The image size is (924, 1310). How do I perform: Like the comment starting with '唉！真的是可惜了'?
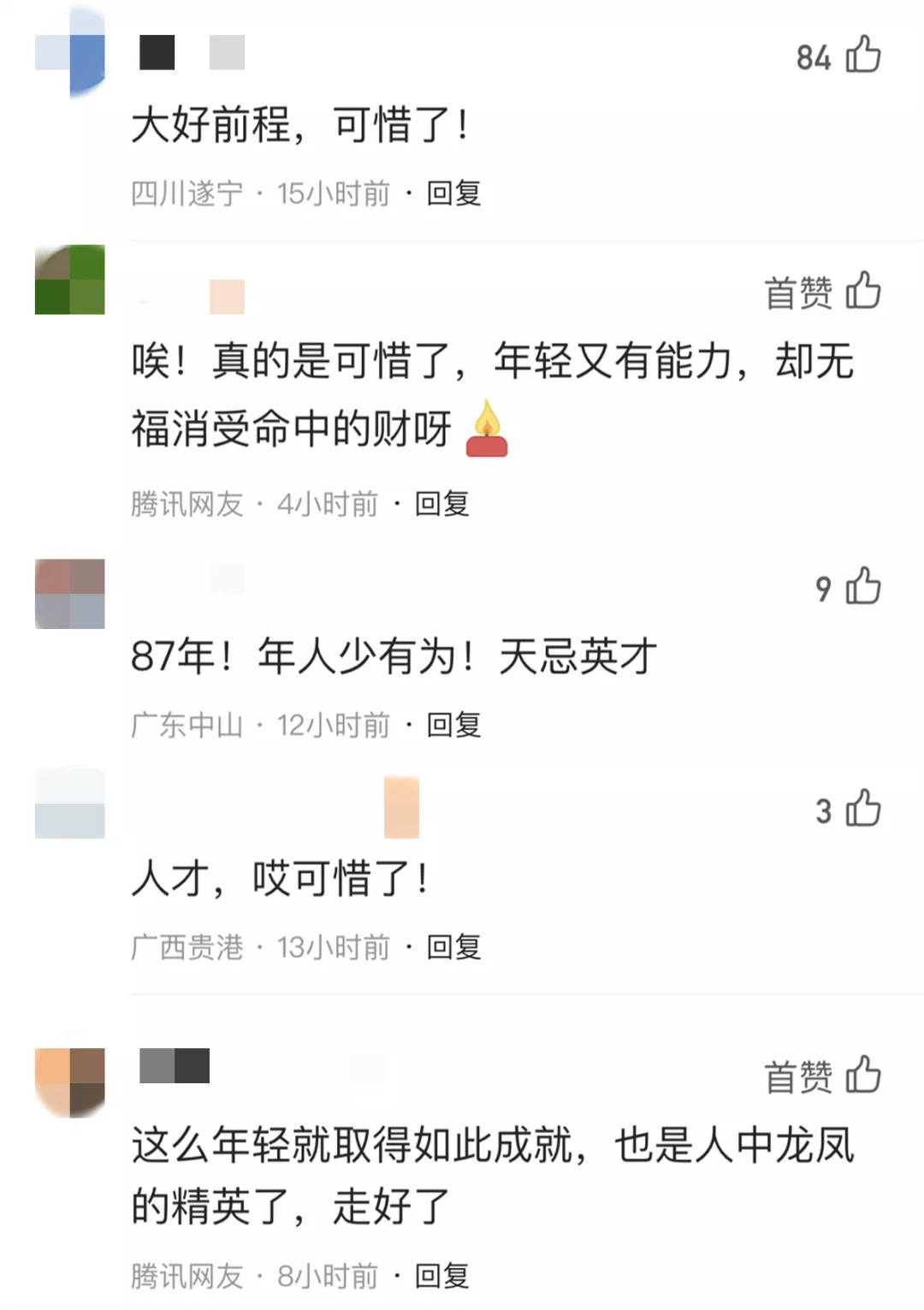point(862,291)
